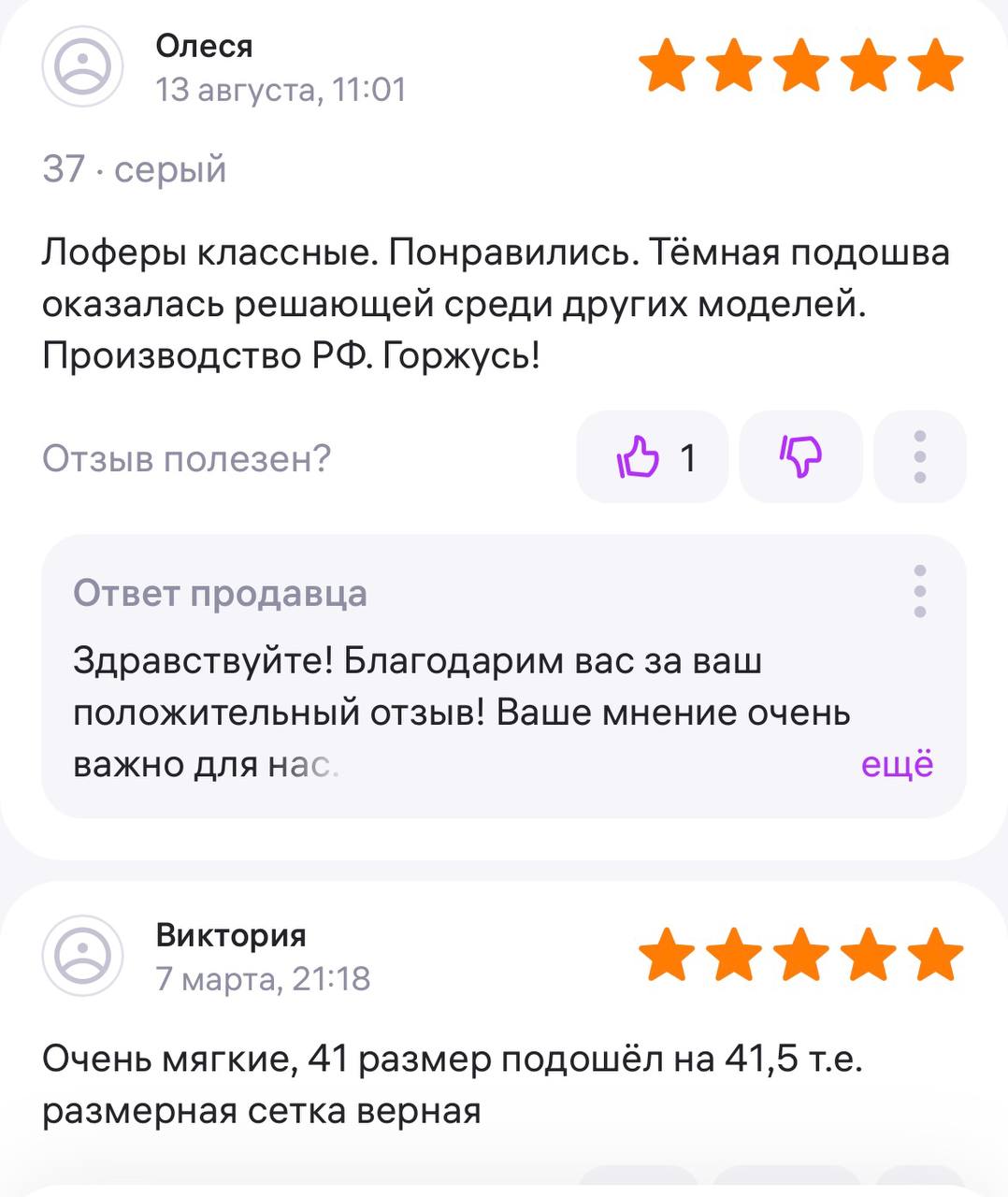Dislike Олеся's review with thumbs down
Viewport: 1008px width, 1197px height.
800,457
